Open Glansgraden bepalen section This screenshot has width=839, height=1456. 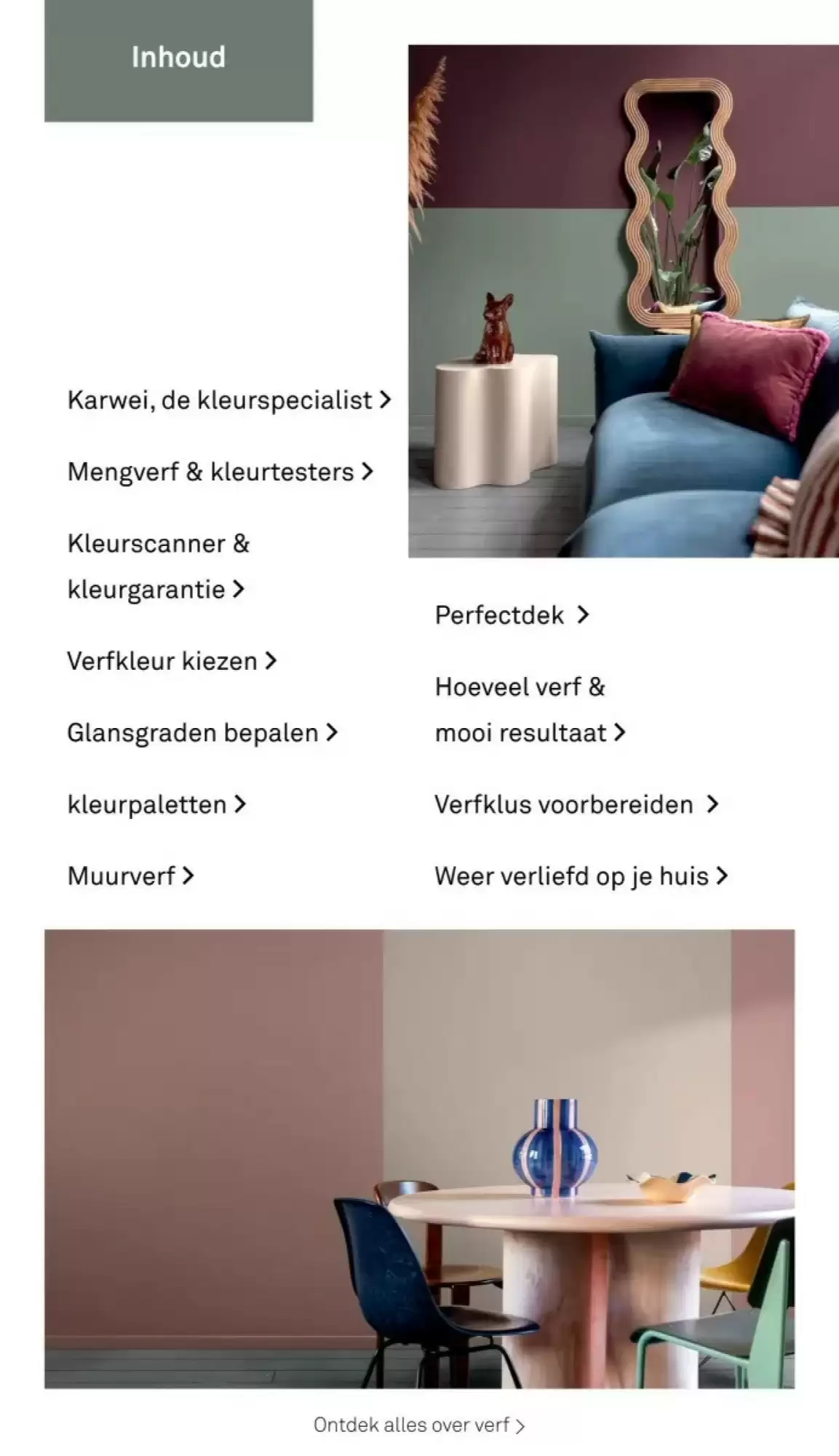tap(202, 732)
